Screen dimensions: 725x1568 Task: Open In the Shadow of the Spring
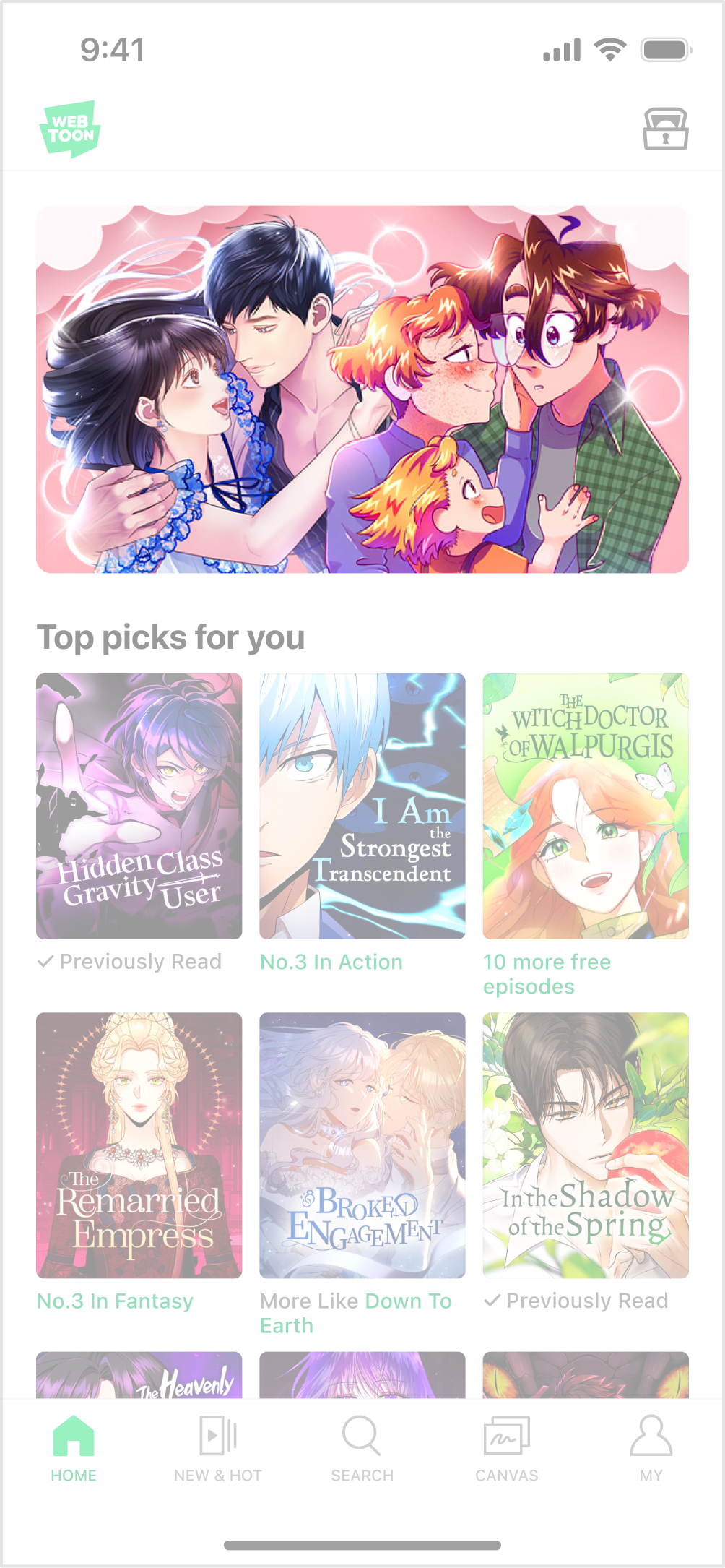(586, 1145)
